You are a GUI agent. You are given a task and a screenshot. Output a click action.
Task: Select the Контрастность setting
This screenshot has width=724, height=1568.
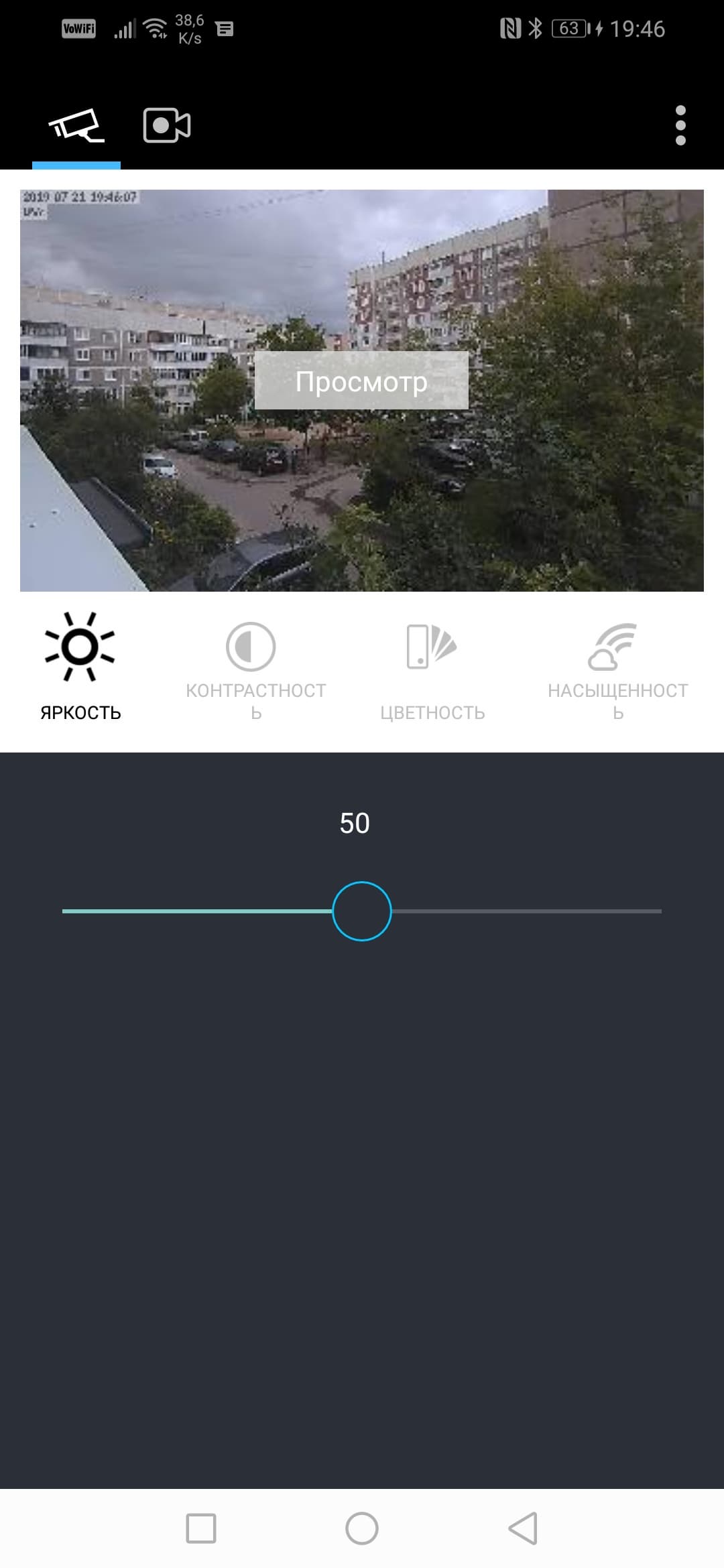click(x=255, y=670)
